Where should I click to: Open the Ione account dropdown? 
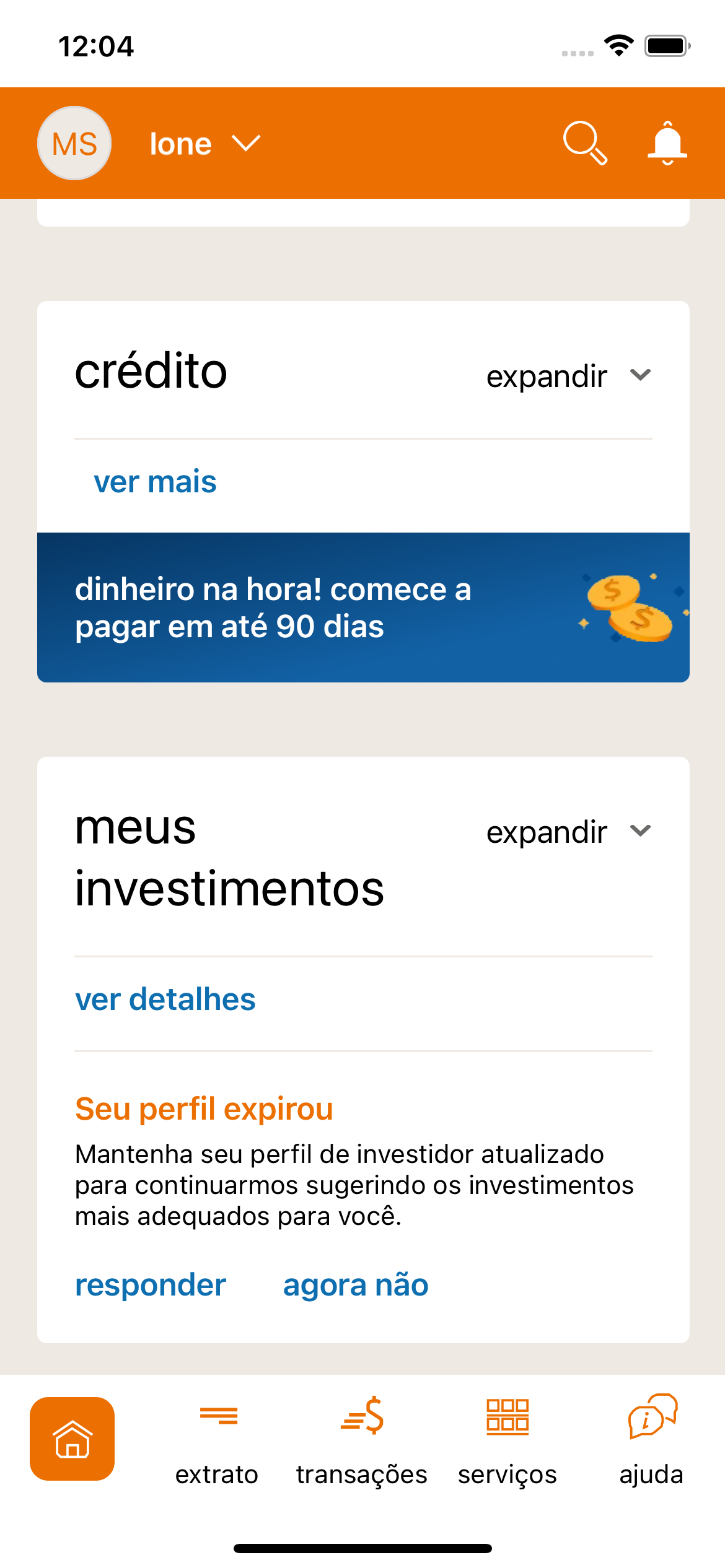click(204, 144)
